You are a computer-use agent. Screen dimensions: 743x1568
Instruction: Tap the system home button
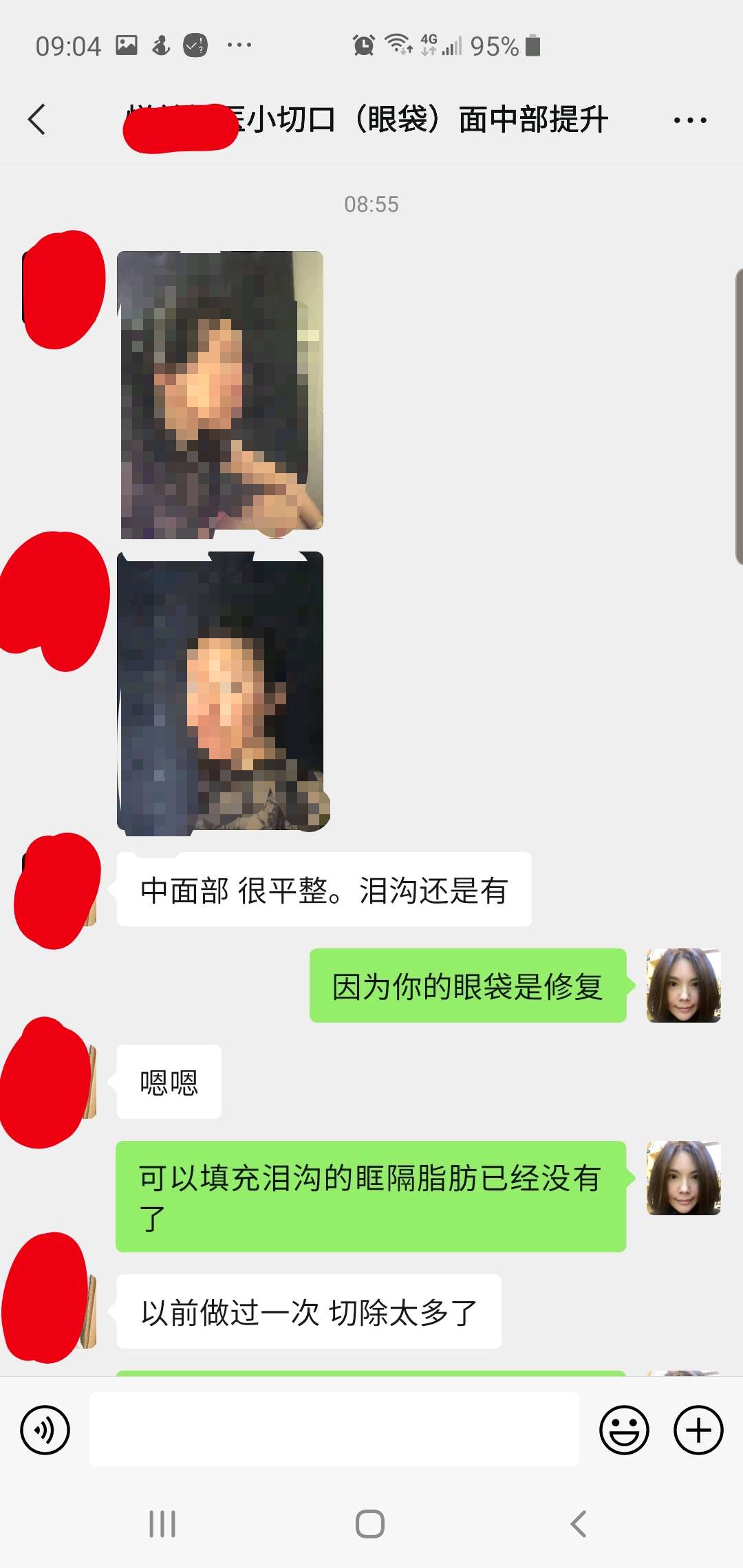pyautogui.click(x=370, y=1524)
